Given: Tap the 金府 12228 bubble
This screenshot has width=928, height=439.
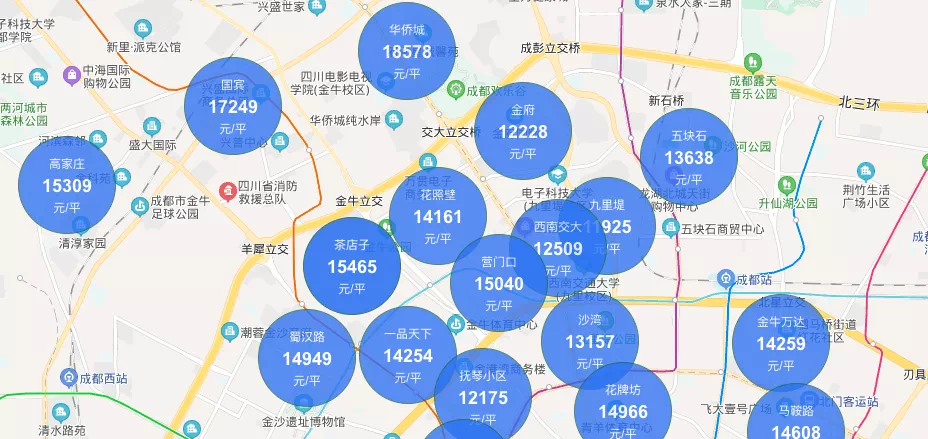Looking at the screenshot, I should pyautogui.click(x=522, y=130).
